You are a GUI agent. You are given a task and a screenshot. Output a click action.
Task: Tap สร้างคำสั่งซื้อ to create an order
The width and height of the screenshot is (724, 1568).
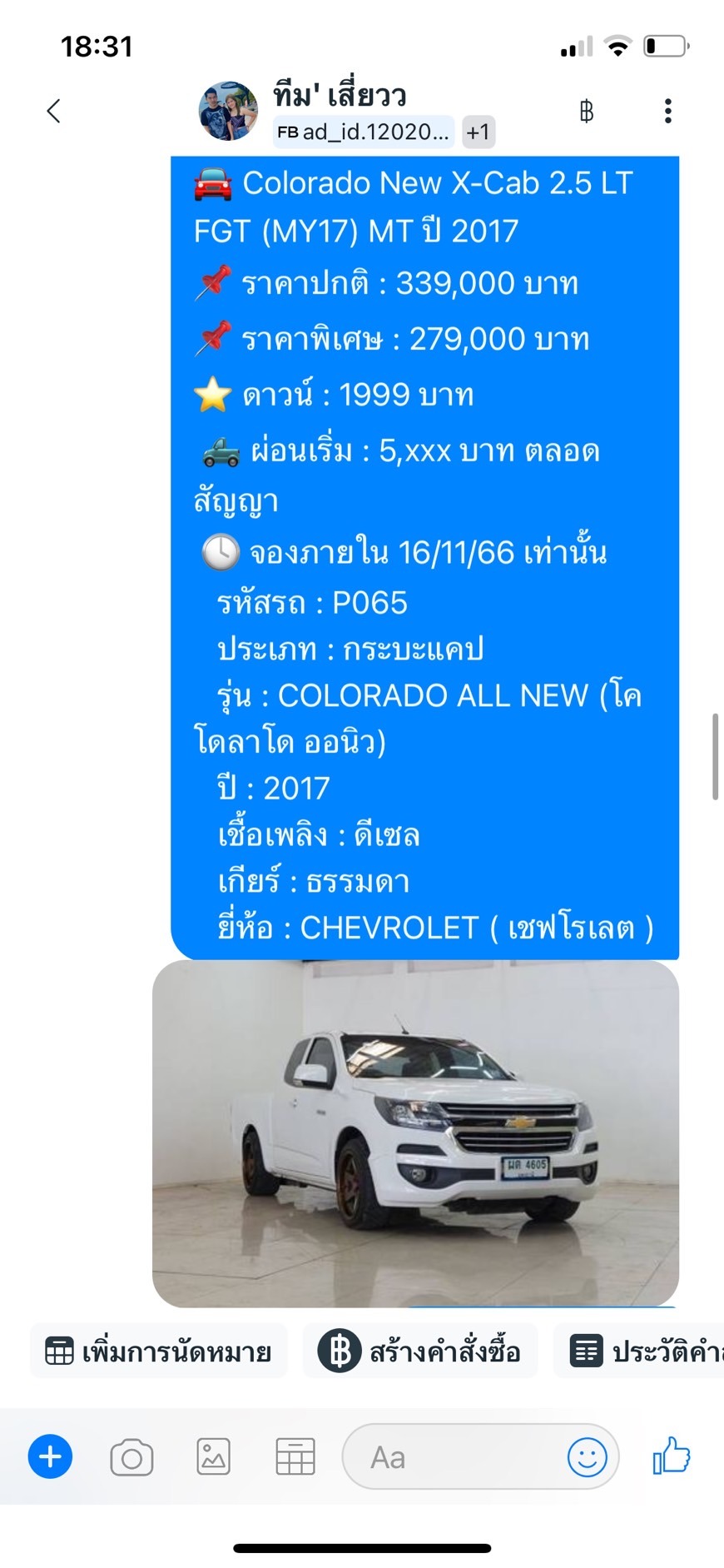click(420, 1351)
